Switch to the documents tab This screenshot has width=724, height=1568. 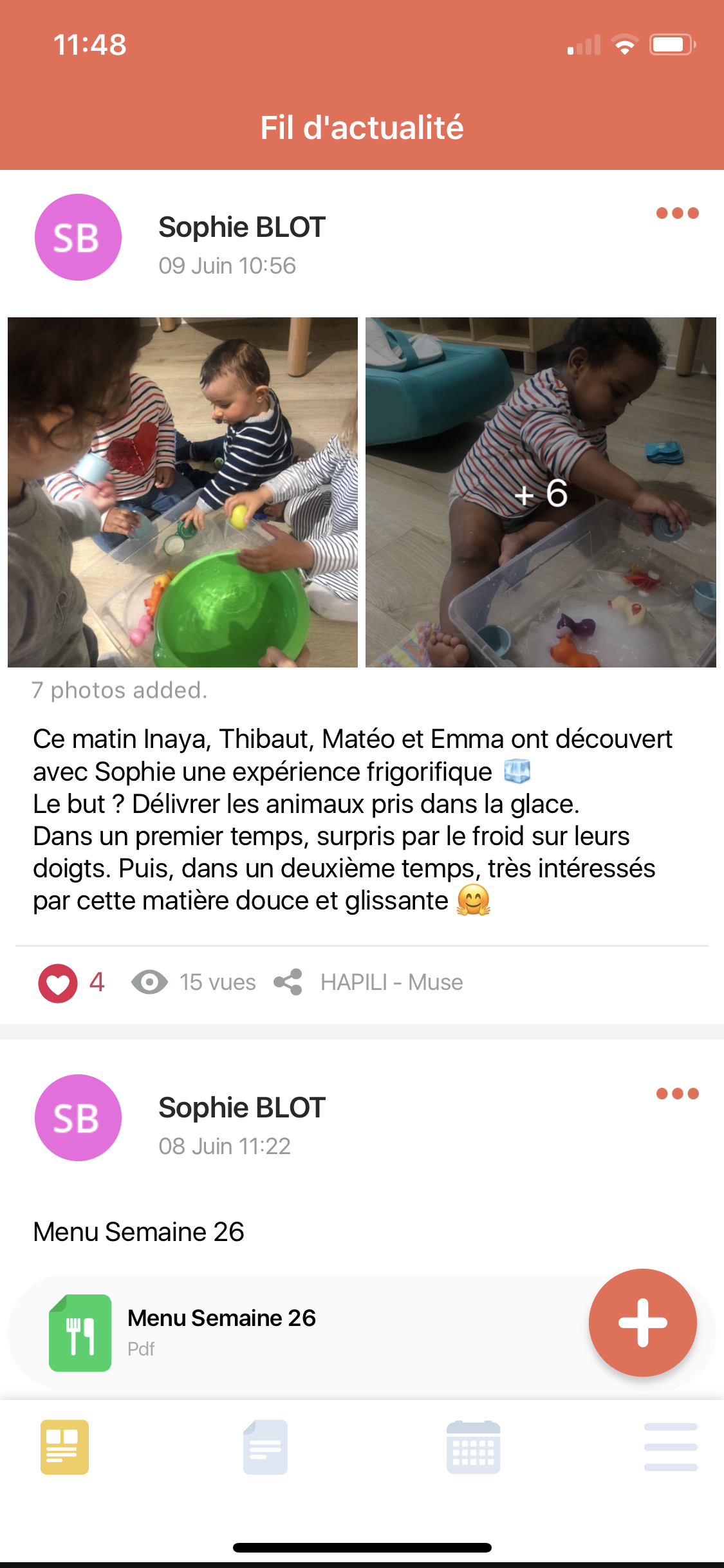point(265,1447)
